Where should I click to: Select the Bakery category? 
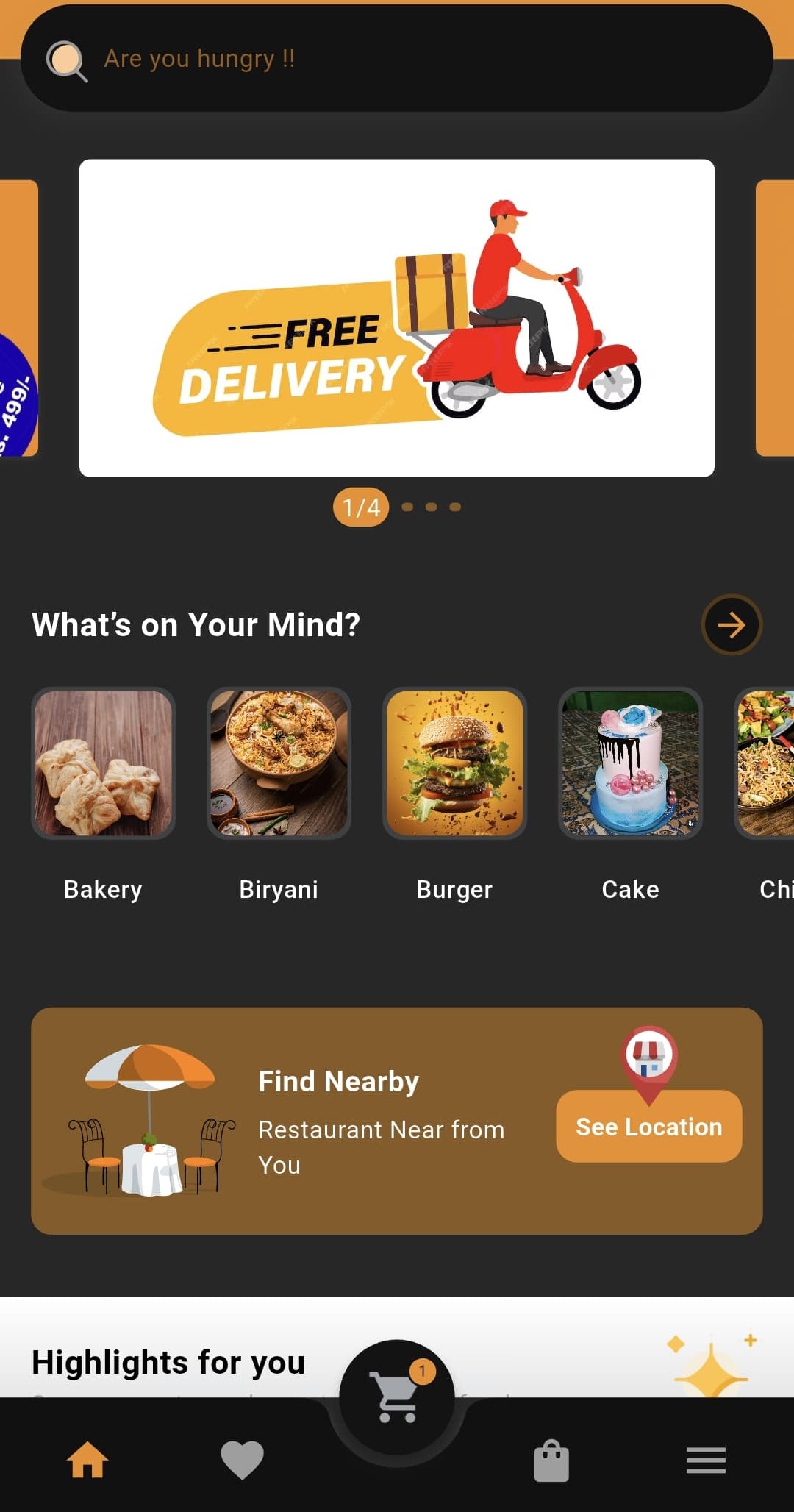point(103,763)
